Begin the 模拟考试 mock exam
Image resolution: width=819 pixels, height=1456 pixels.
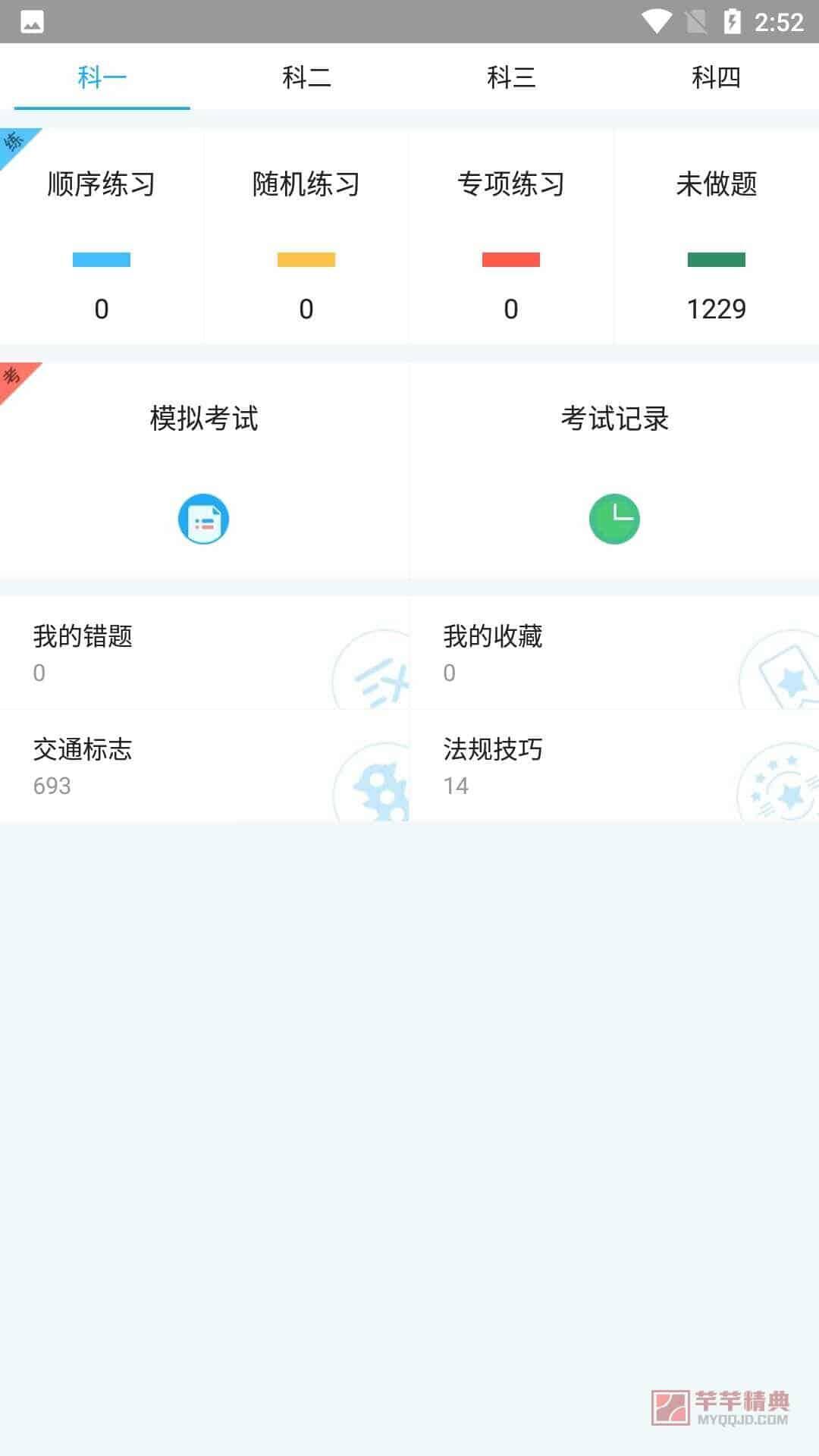coord(204,470)
